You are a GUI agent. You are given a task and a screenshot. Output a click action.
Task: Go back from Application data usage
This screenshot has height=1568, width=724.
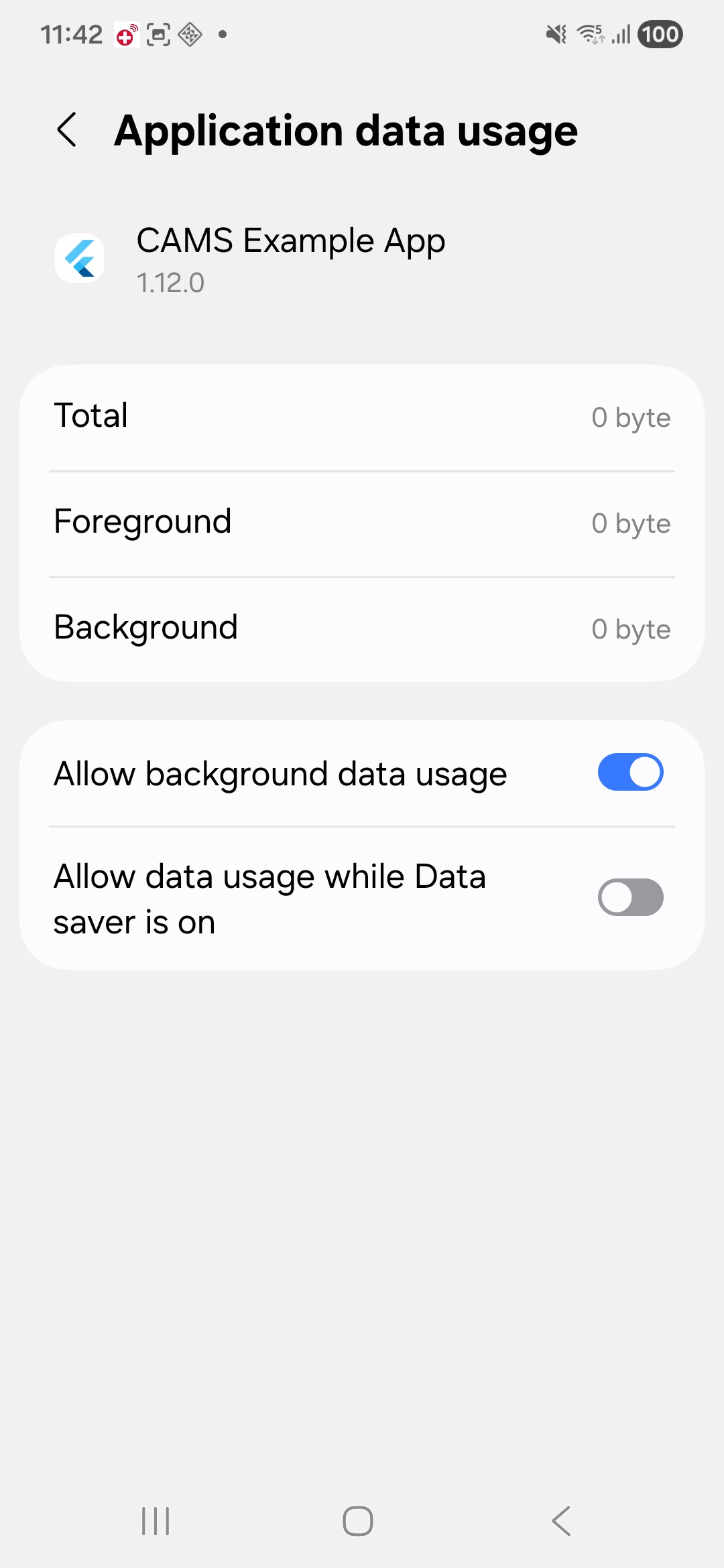pos(67,130)
